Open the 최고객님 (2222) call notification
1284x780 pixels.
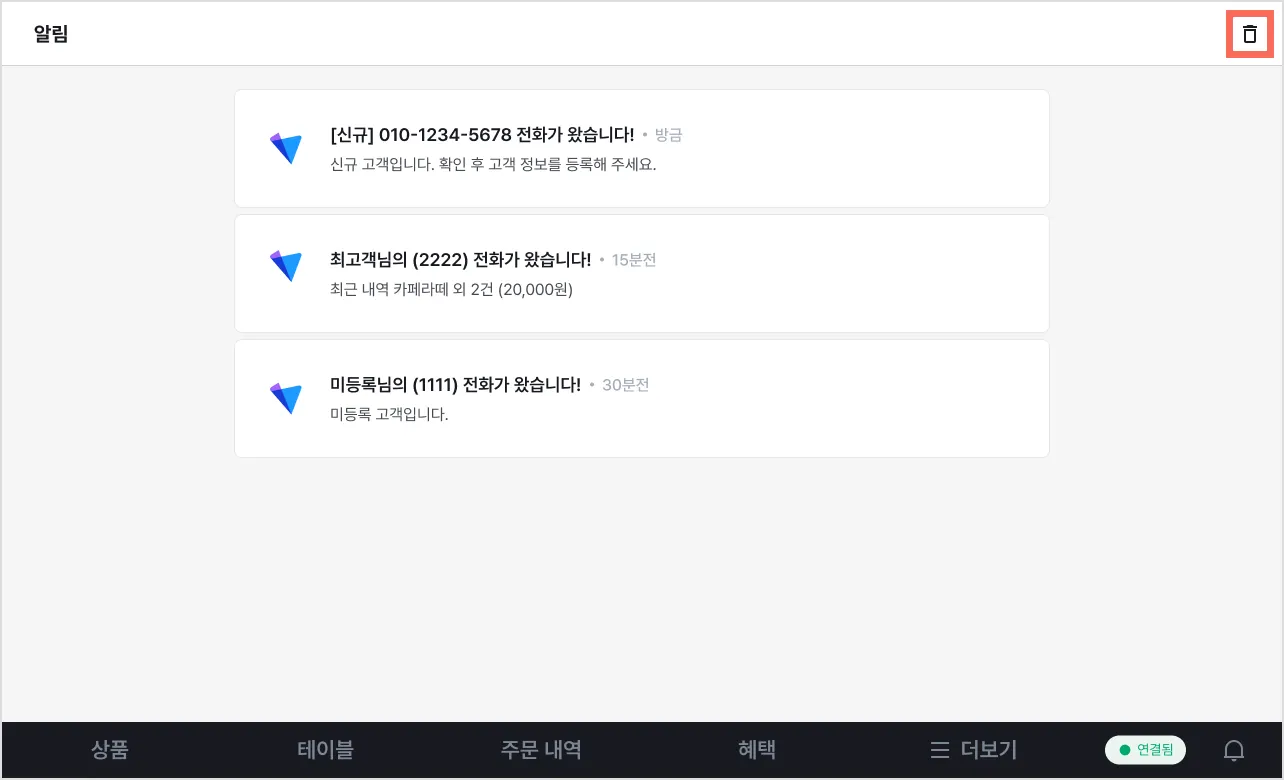641,274
